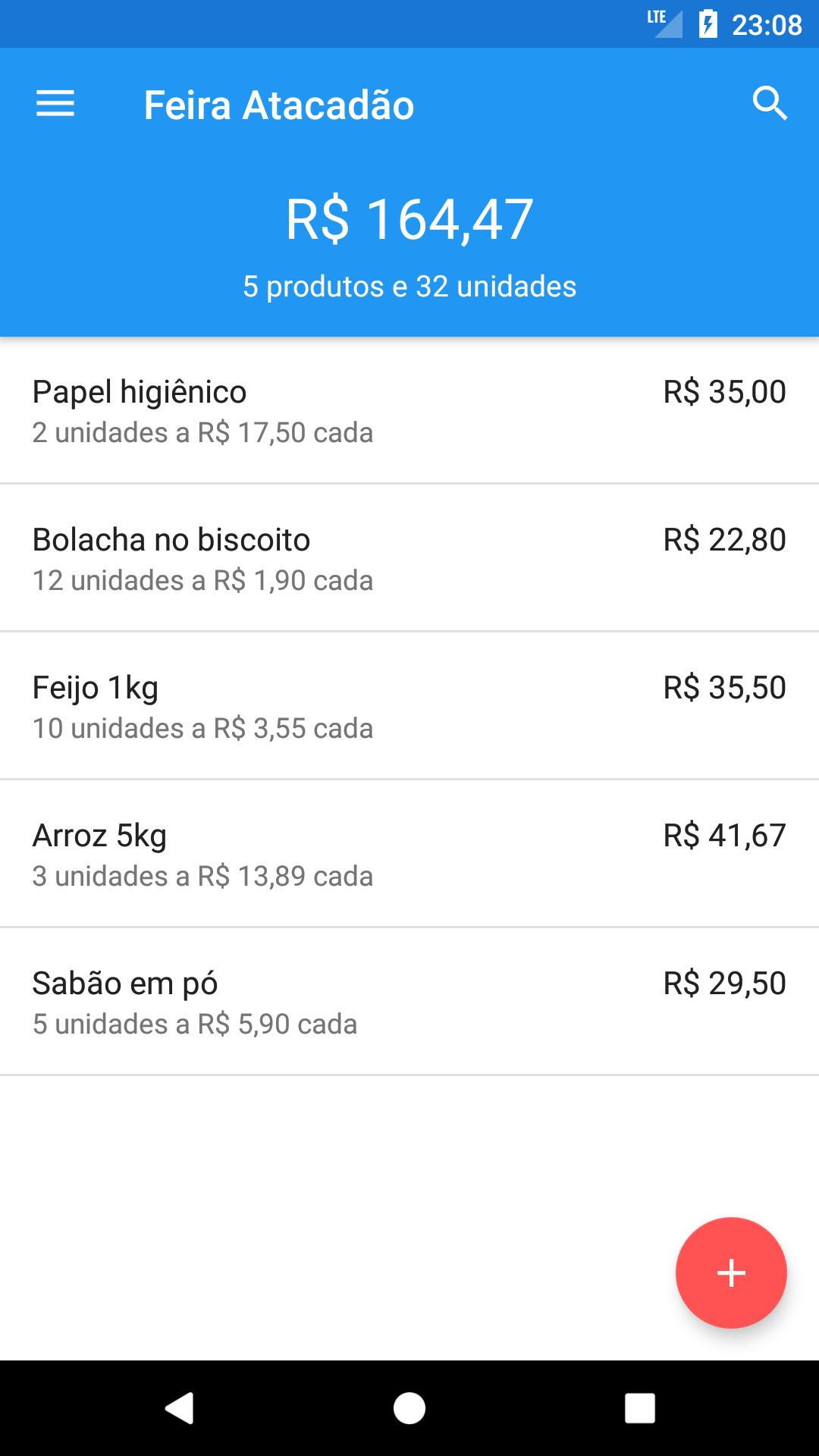Tap the system home button
The height and width of the screenshot is (1456, 819).
[x=409, y=1408]
